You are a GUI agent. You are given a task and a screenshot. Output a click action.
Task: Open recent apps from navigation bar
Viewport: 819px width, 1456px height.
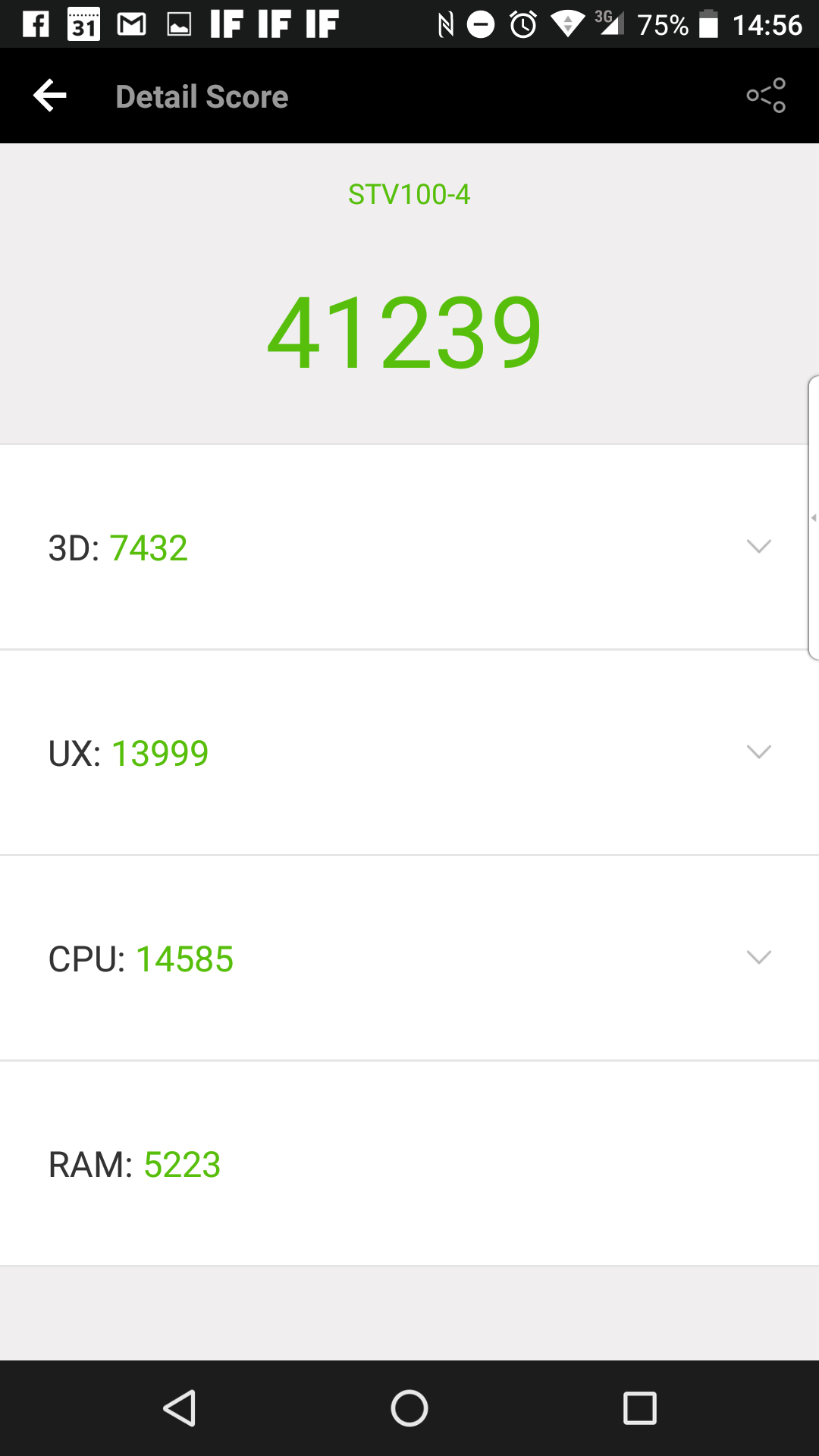(640, 1408)
